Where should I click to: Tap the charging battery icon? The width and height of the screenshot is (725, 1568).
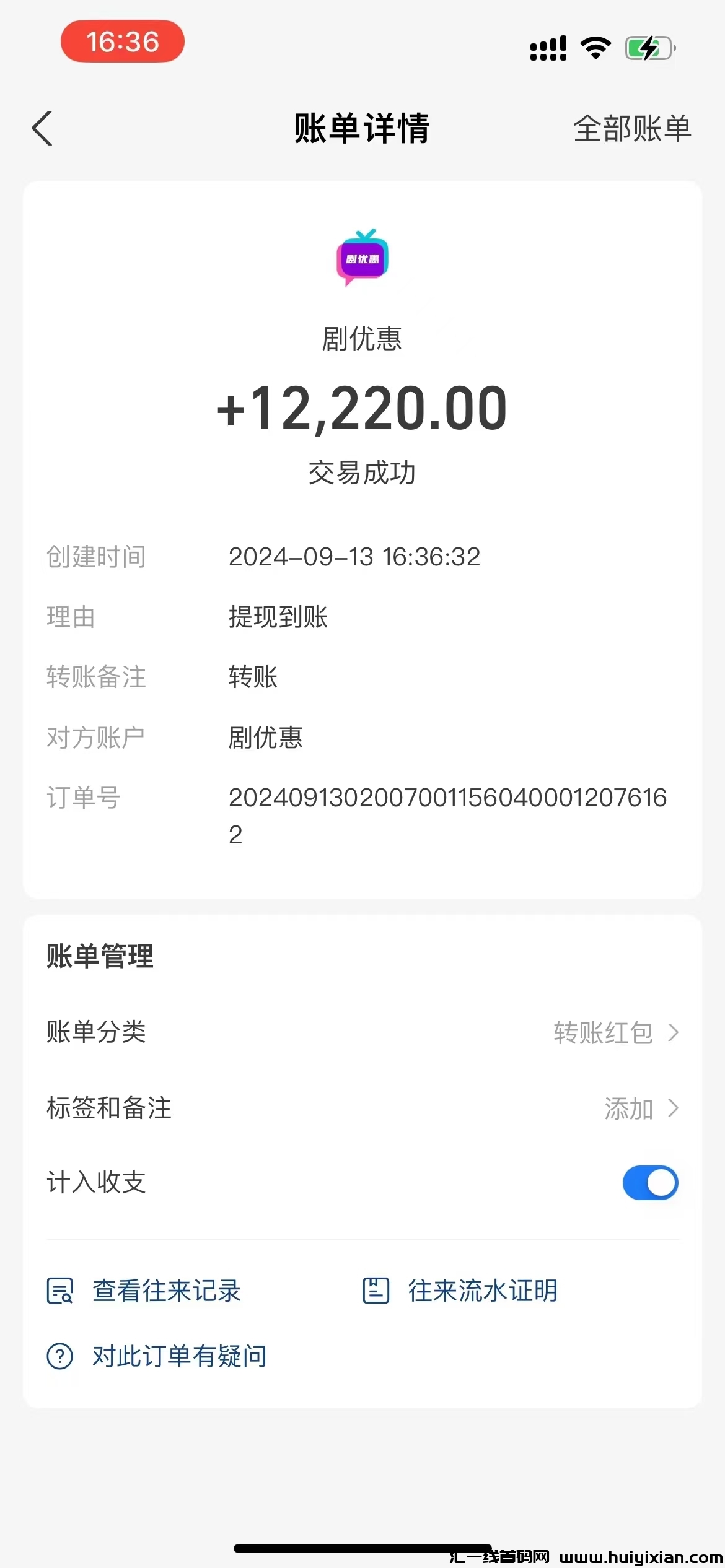648,46
